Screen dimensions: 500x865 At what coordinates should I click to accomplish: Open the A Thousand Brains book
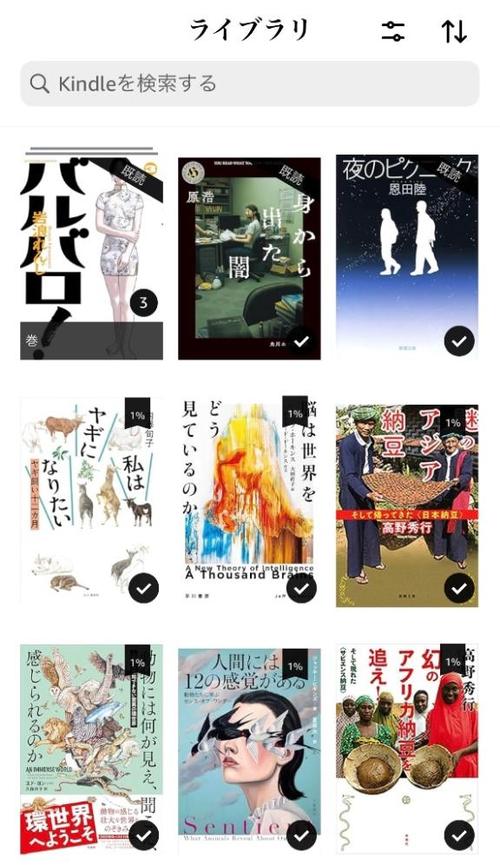click(249, 502)
